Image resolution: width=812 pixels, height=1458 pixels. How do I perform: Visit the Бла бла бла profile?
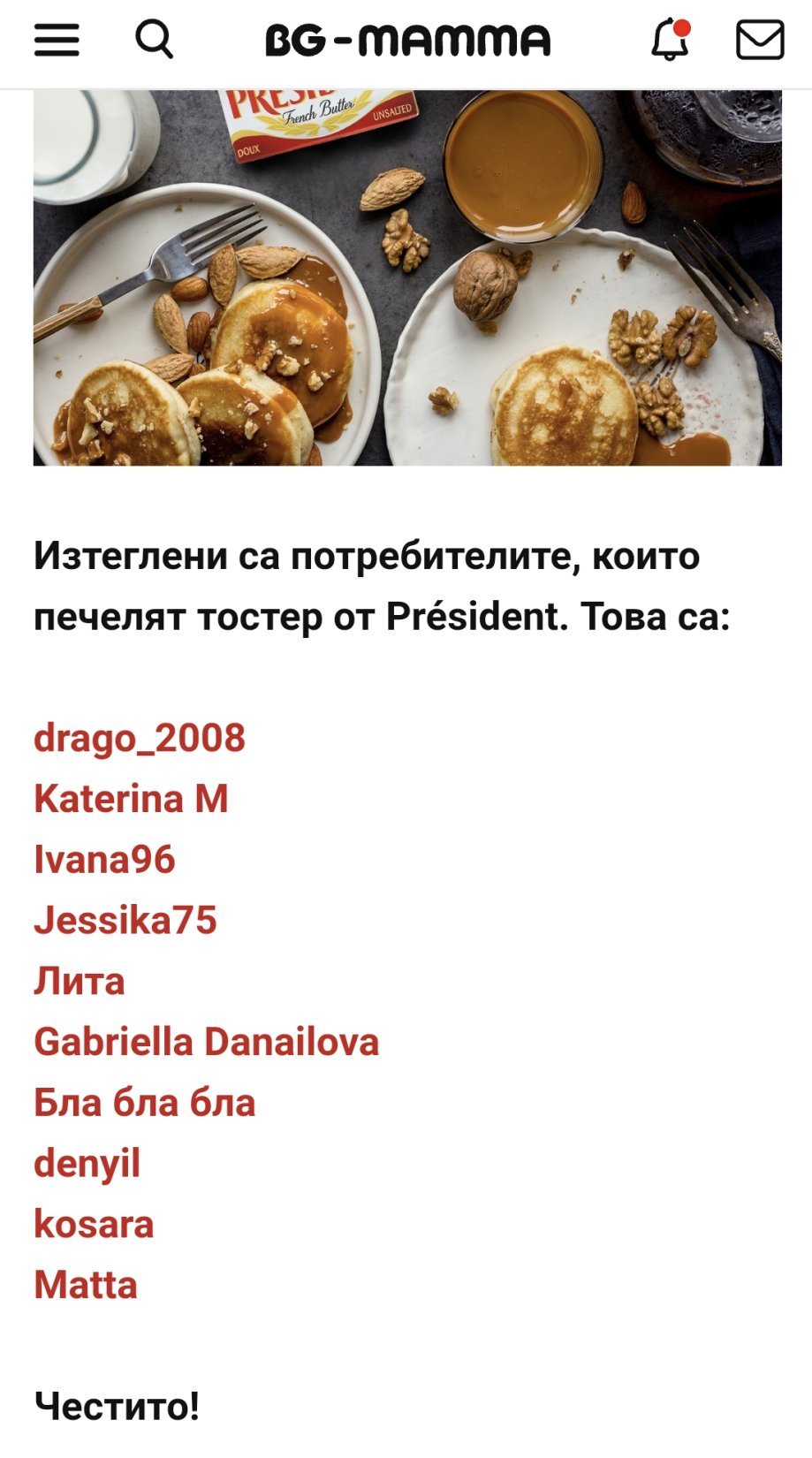(x=144, y=1103)
